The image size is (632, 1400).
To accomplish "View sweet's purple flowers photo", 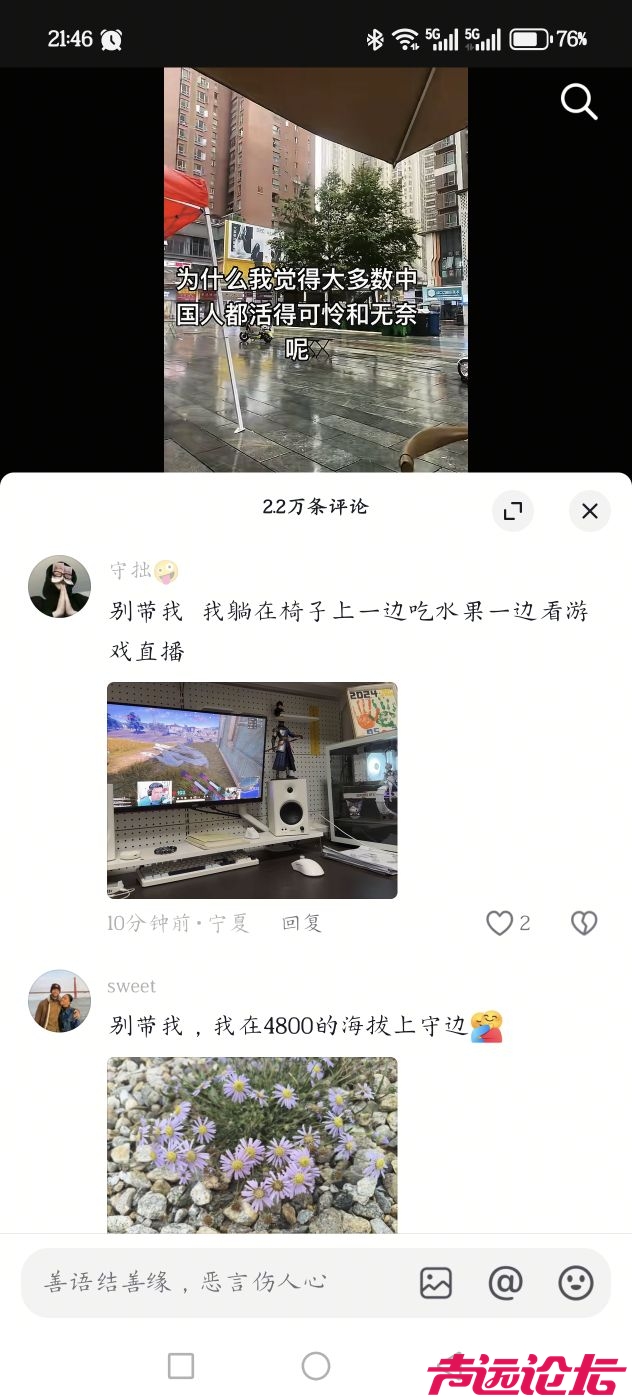I will pyautogui.click(x=252, y=1144).
